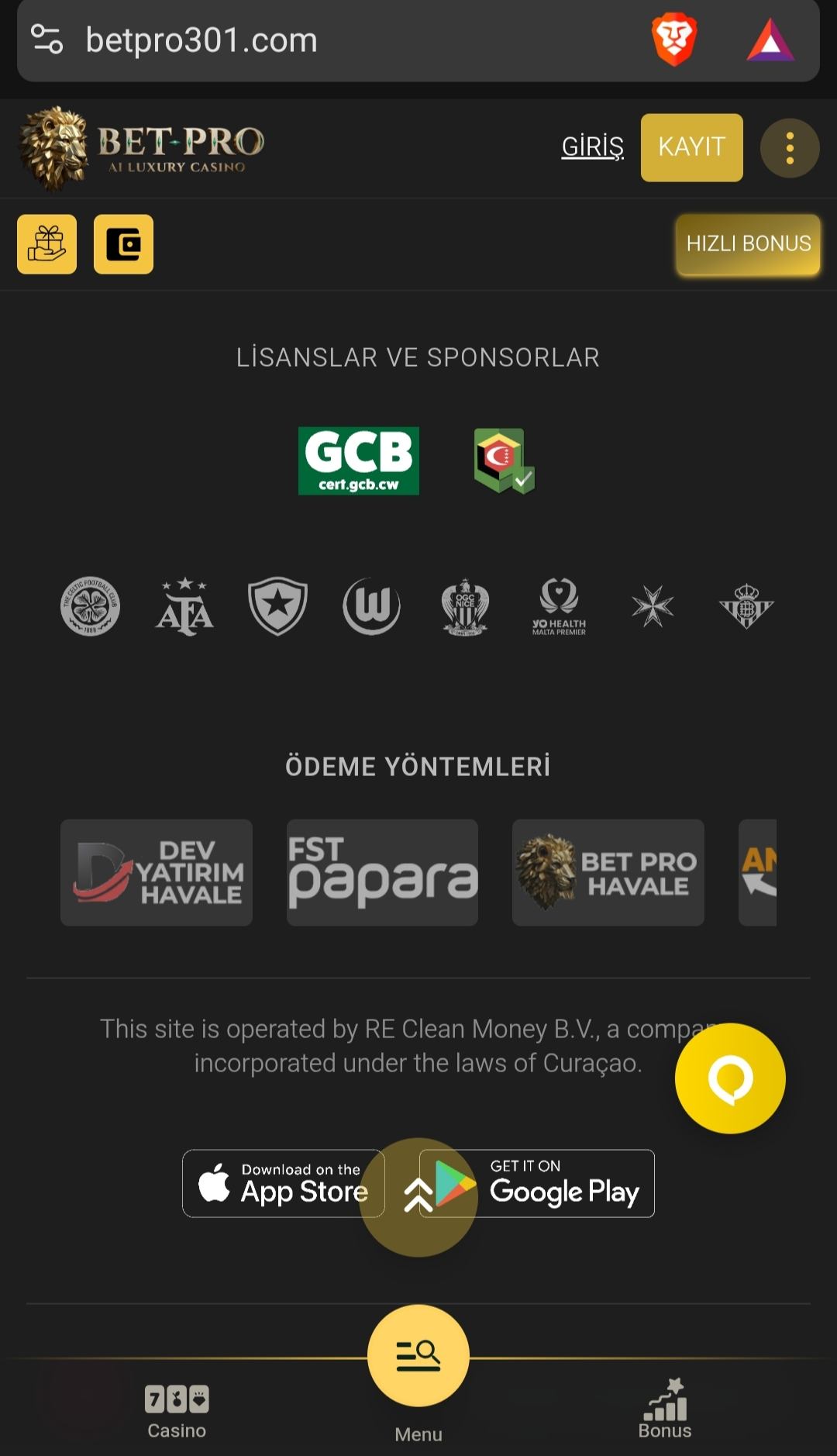Image resolution: width=837 pixels, height=1456 pixels.
Task: Open the Bonus tab
Action: coord(665,1411)
